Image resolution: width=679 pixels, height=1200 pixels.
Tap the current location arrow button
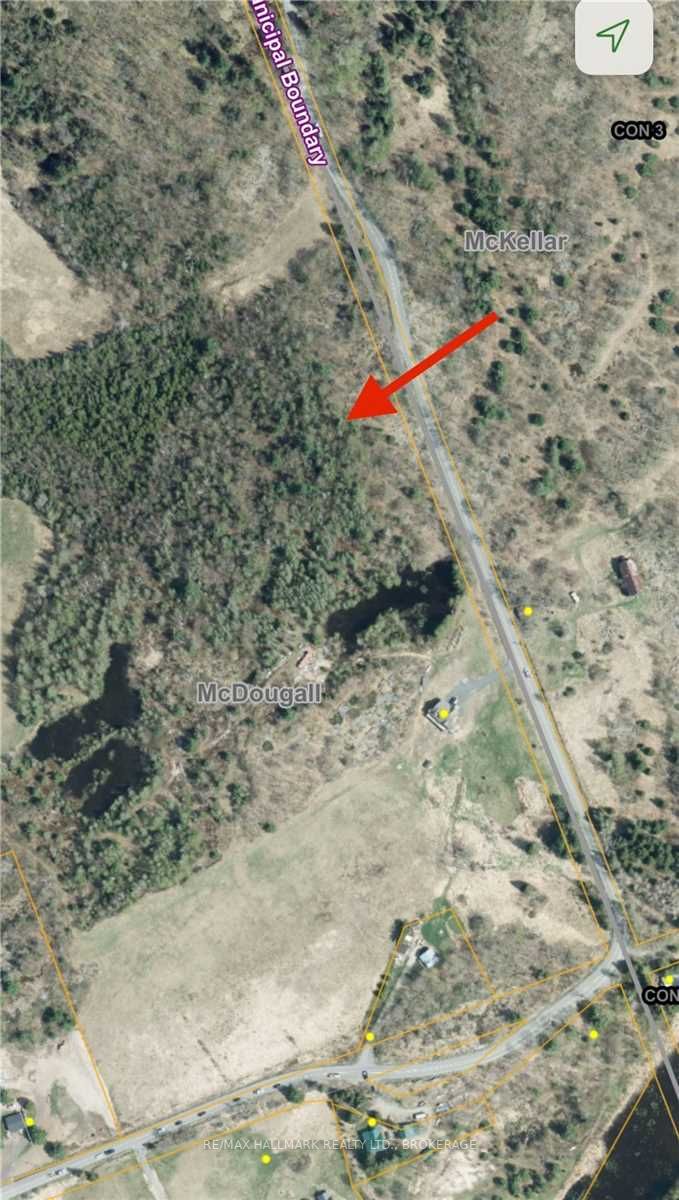tap(612, 36)
